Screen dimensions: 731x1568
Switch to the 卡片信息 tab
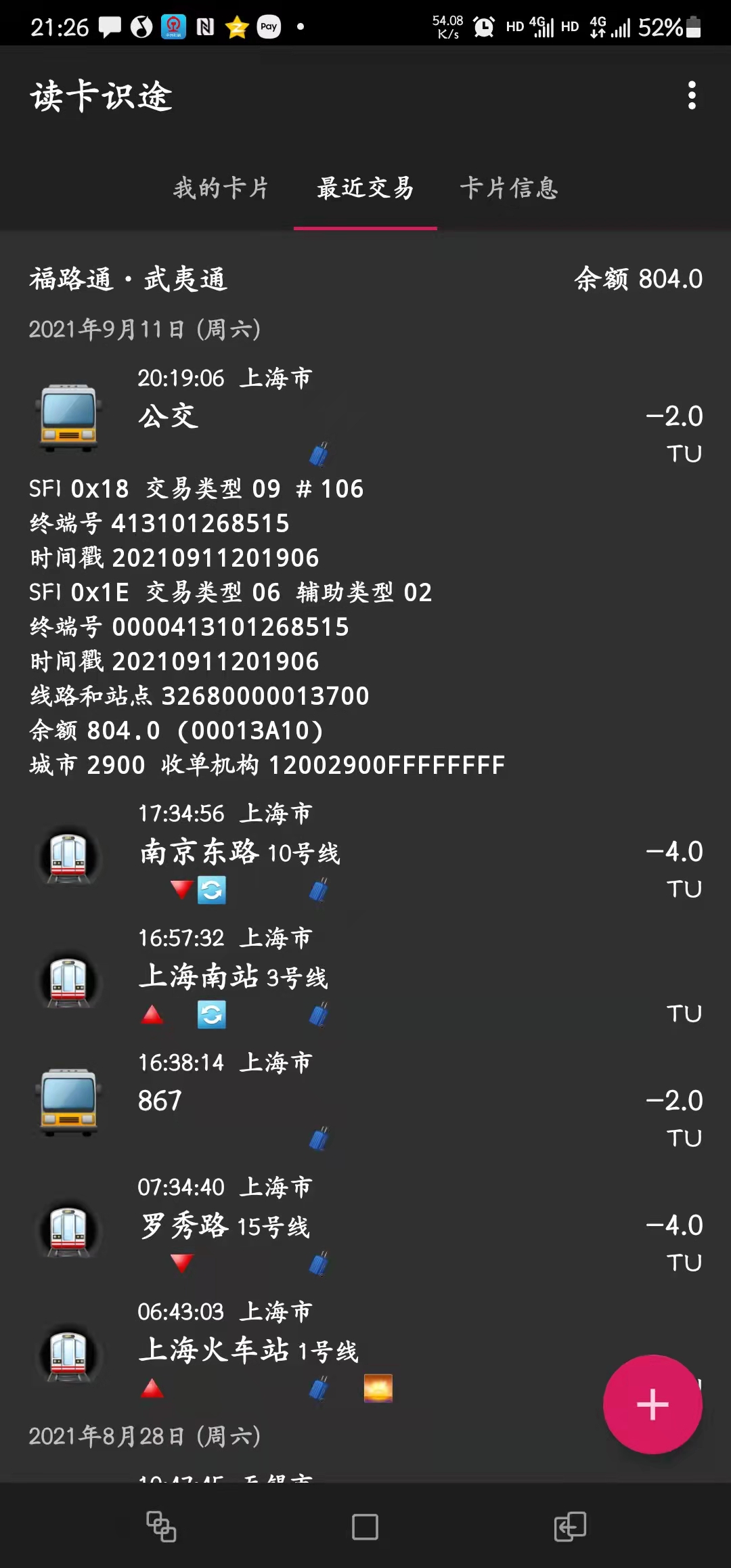click(509, 188)
